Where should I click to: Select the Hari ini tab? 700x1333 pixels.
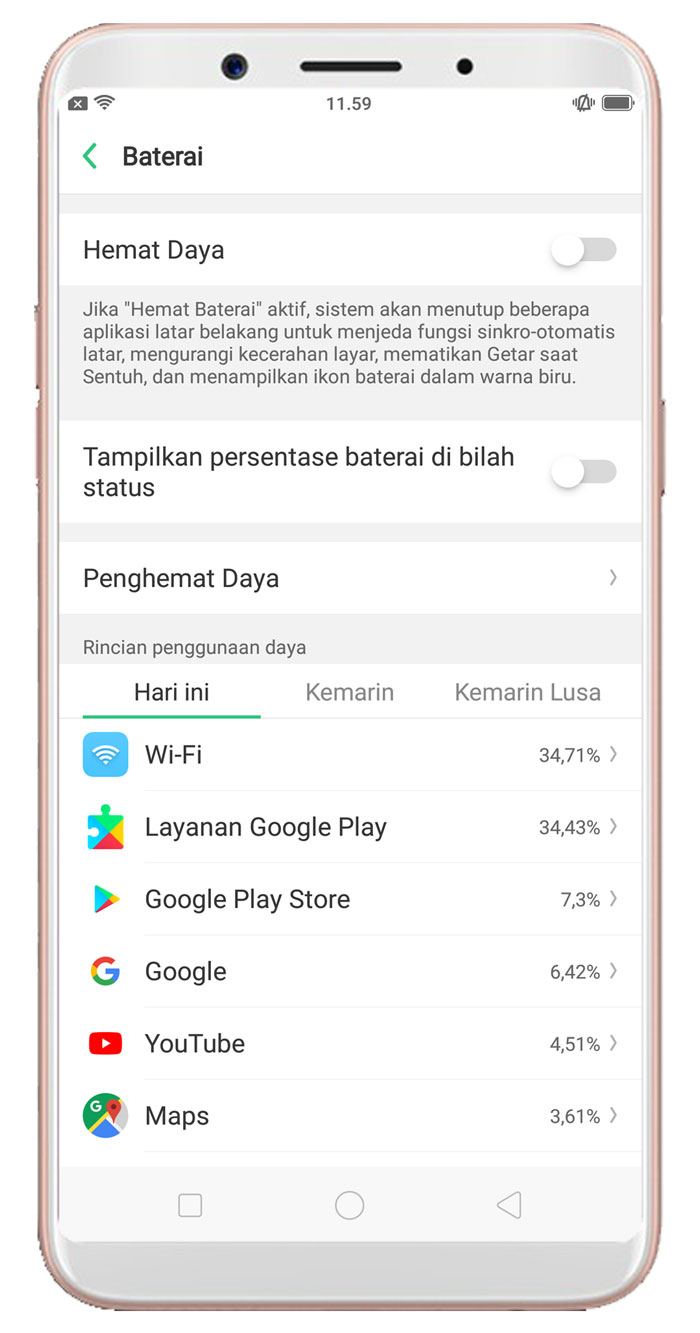tap(171, 692)
